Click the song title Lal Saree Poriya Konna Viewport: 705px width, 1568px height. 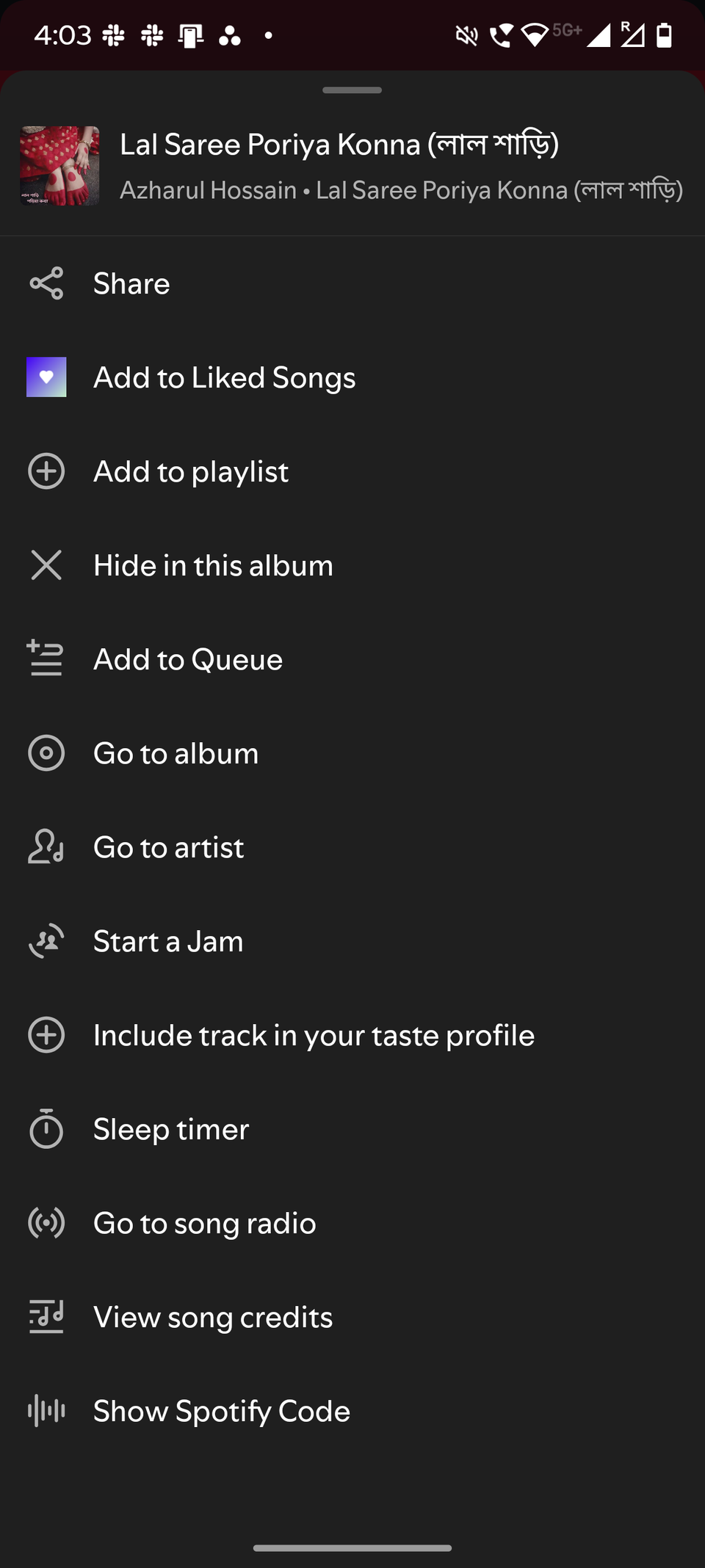[x=340, y=145]
